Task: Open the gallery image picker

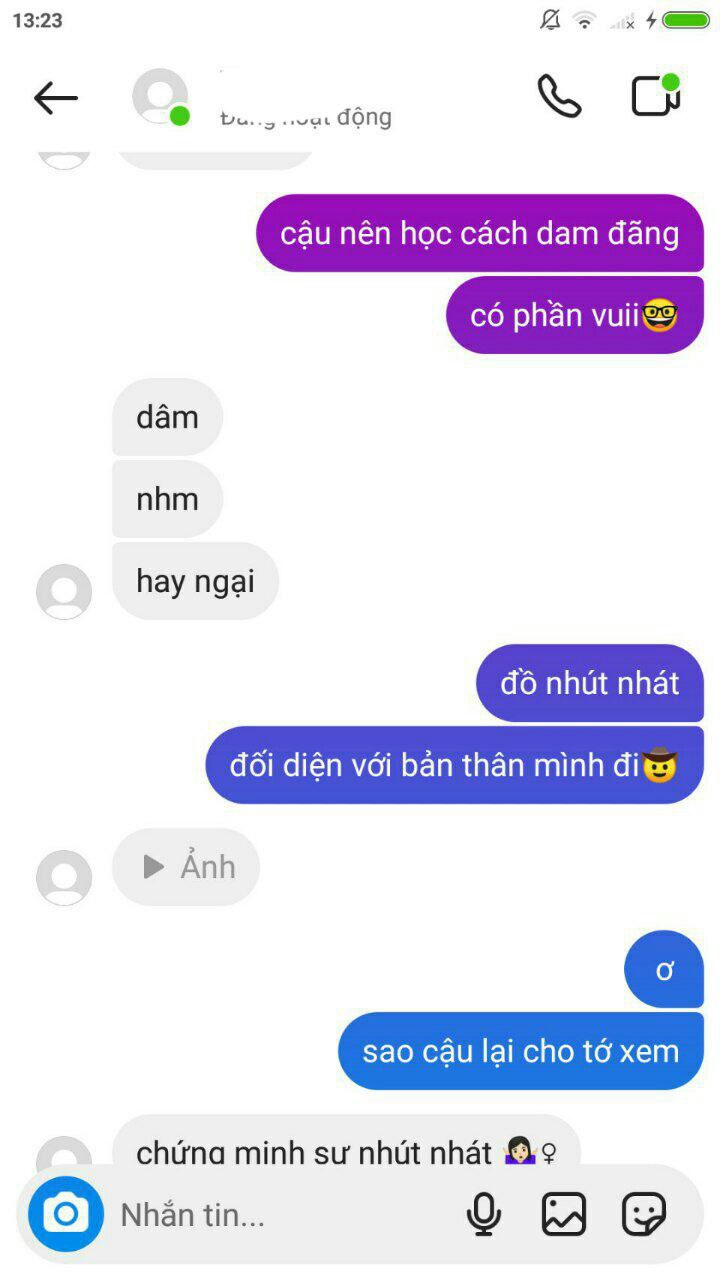Action: pyautogui.click(x=564, y=1215)
